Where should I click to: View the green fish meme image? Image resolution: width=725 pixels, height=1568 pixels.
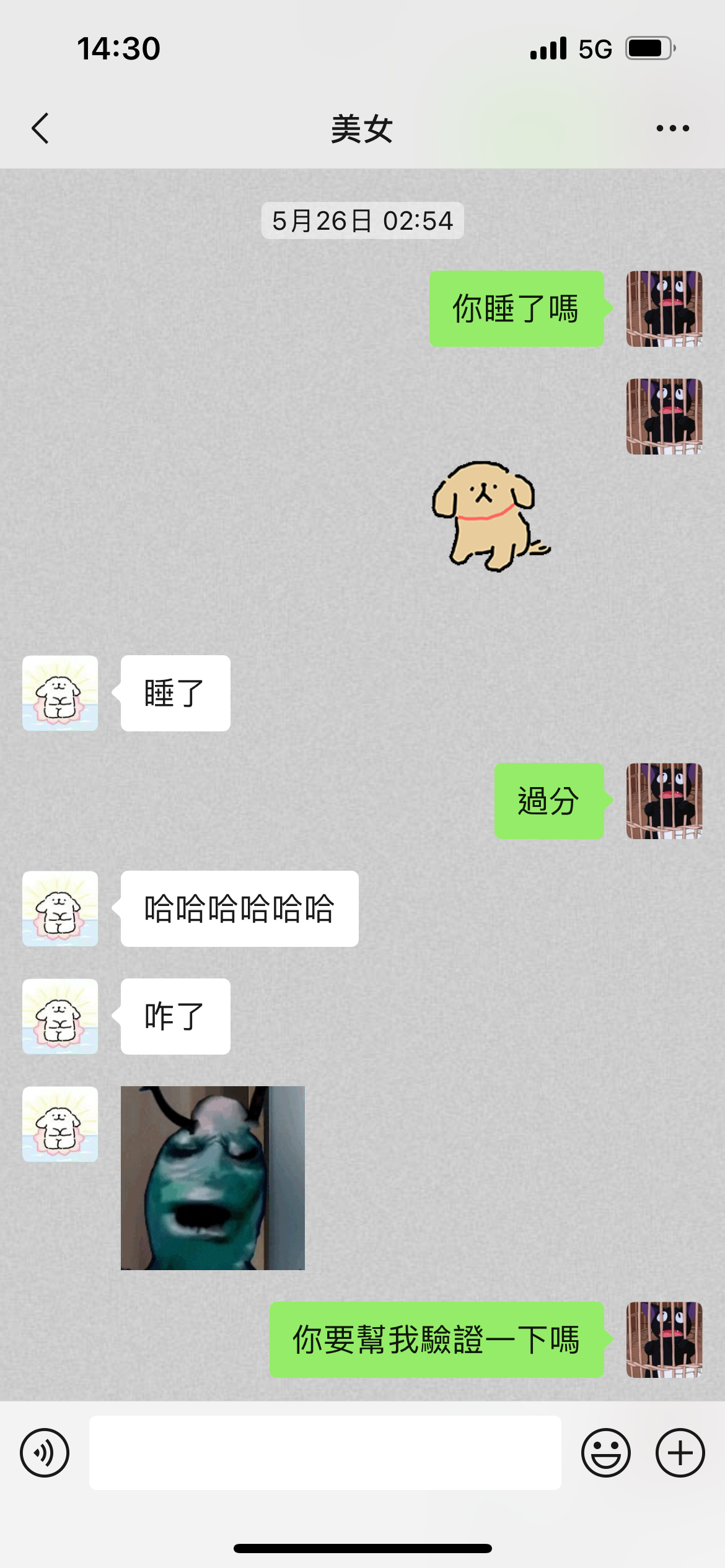213,1178
